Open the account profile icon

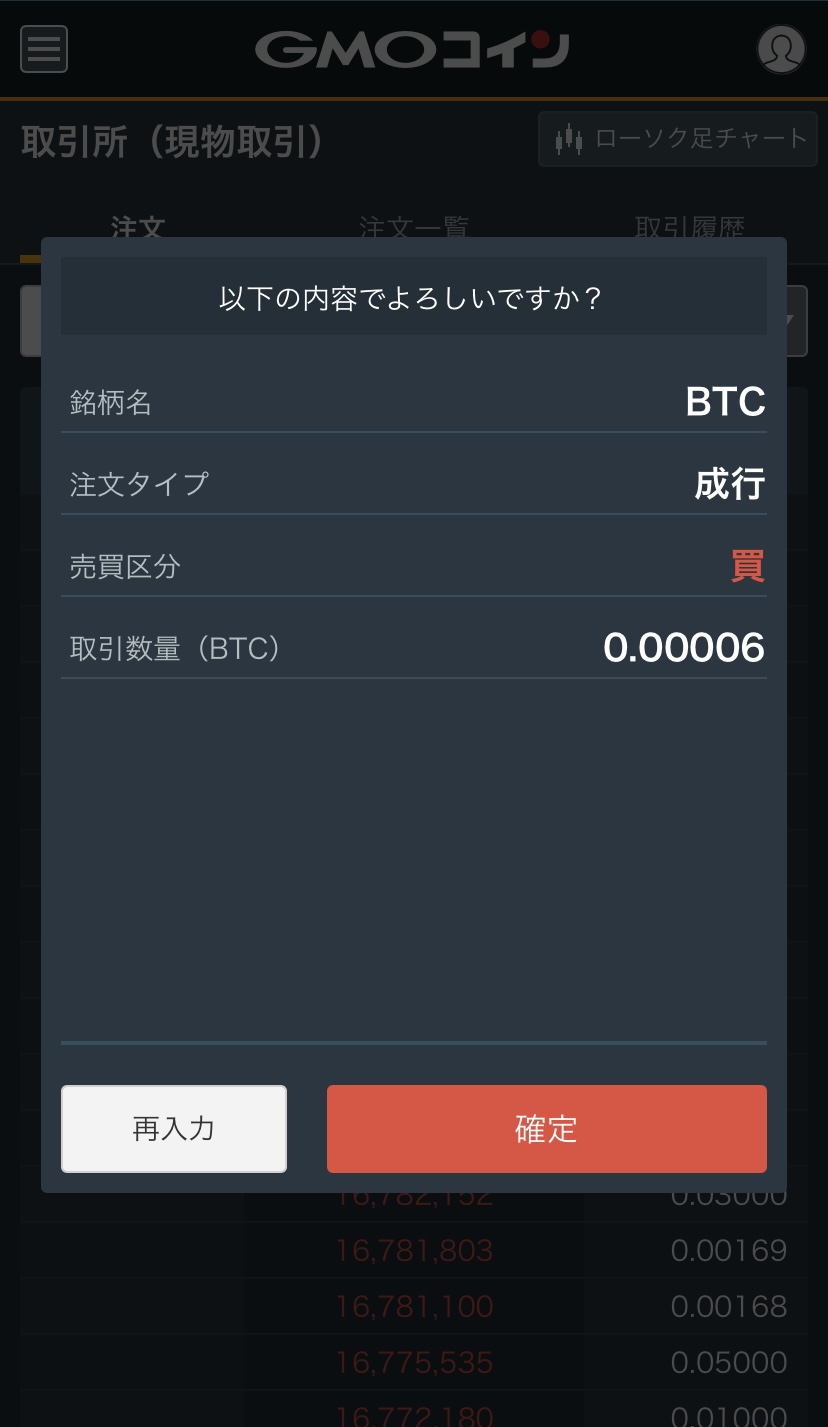pyautogui.click(x=781, y=49)
